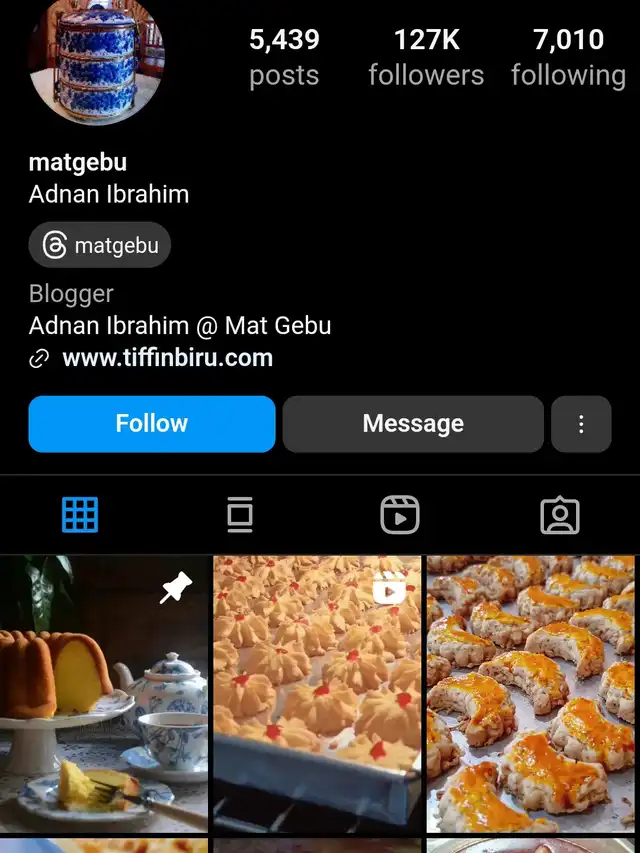Message Adnan Ibrahim
The height and width of the screenshot is (853, 640).
tap(413, 424)
